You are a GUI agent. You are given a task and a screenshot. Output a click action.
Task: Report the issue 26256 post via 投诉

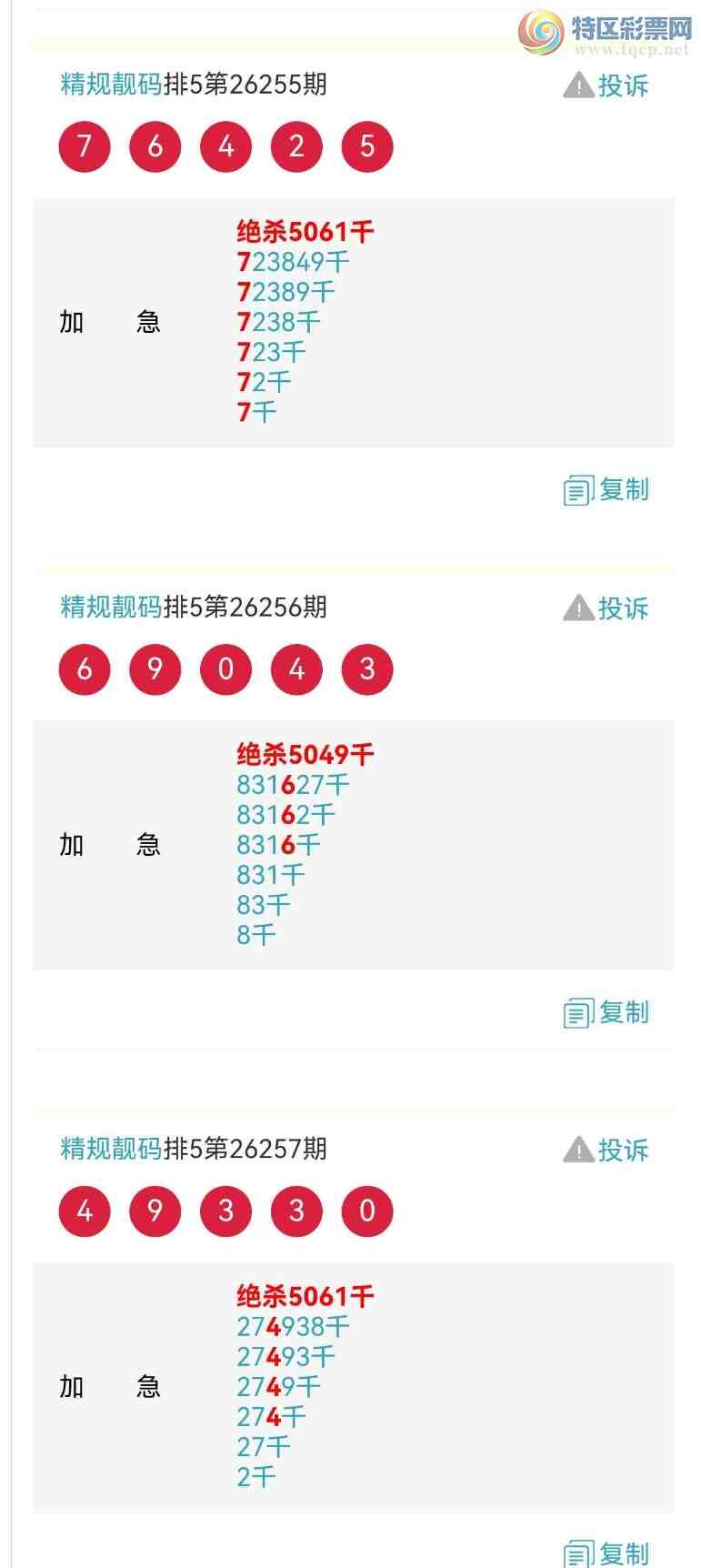(606, 608)
